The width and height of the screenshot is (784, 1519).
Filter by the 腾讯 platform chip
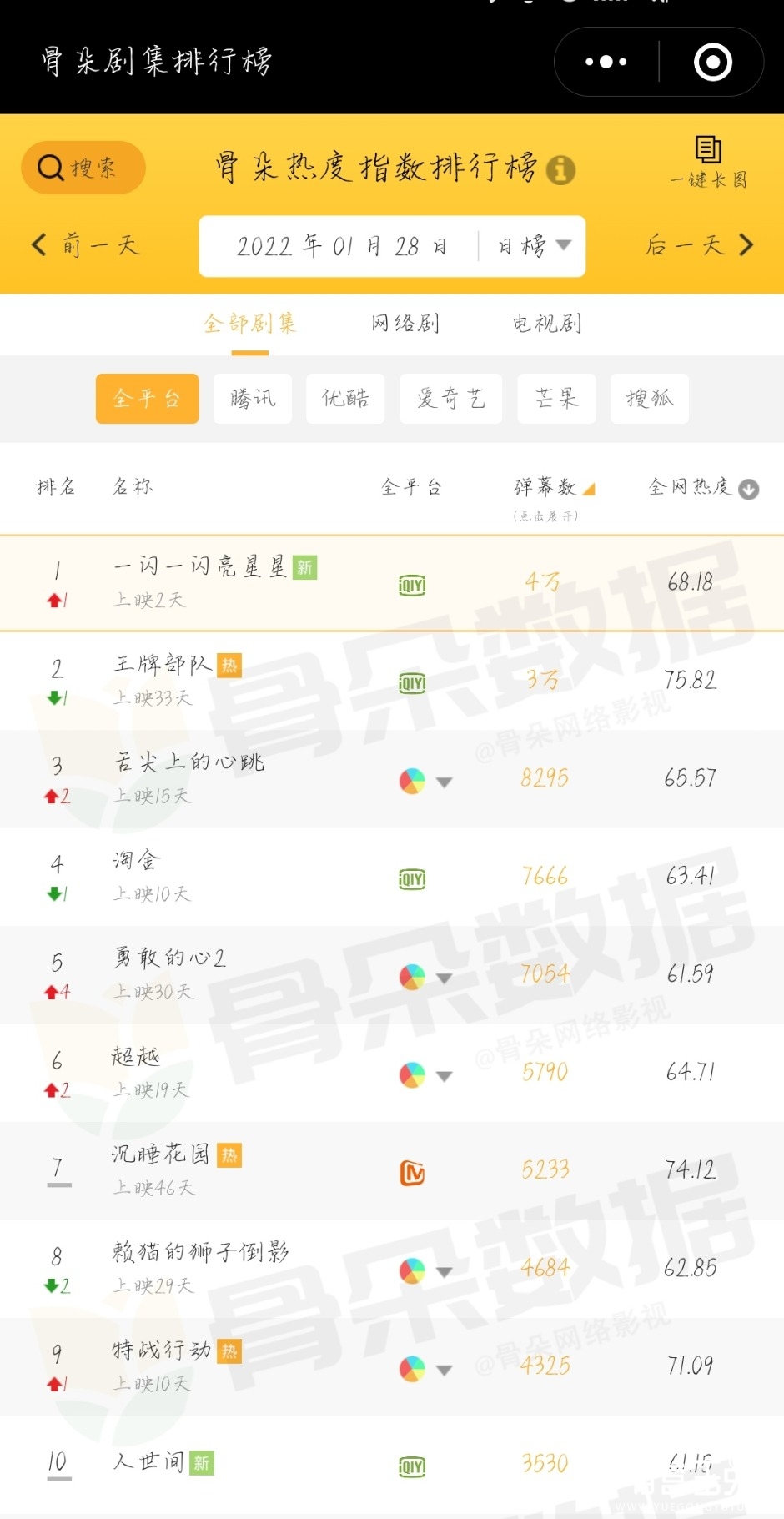(253, 399)
